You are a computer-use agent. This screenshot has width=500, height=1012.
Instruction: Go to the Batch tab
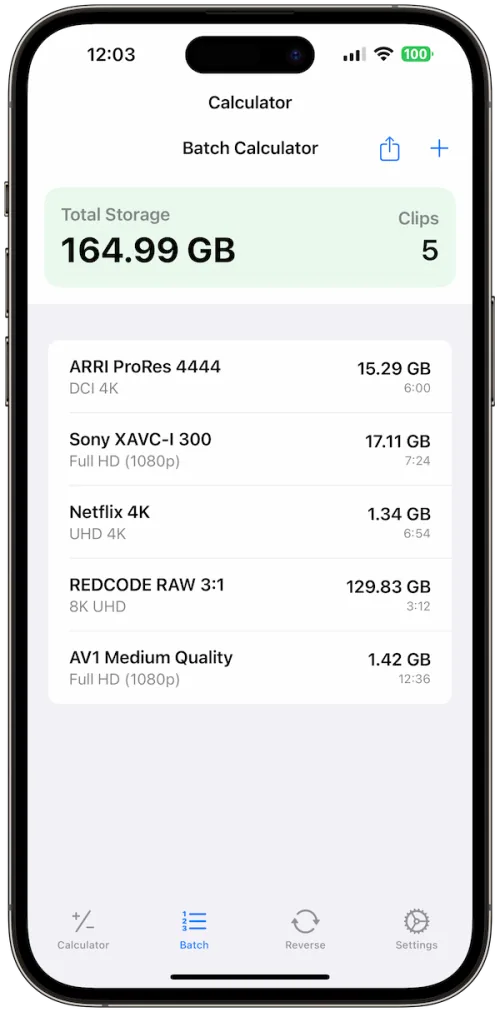pos(194,930)
